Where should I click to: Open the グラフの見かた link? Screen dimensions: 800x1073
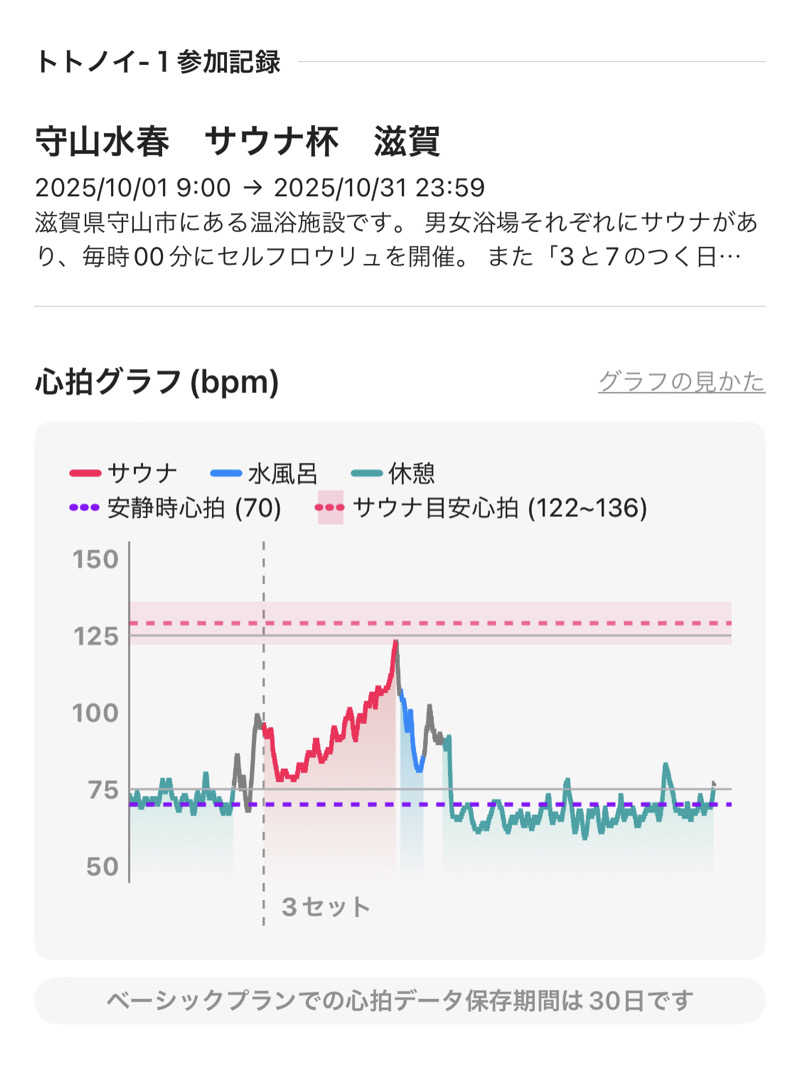coord(681,382)
